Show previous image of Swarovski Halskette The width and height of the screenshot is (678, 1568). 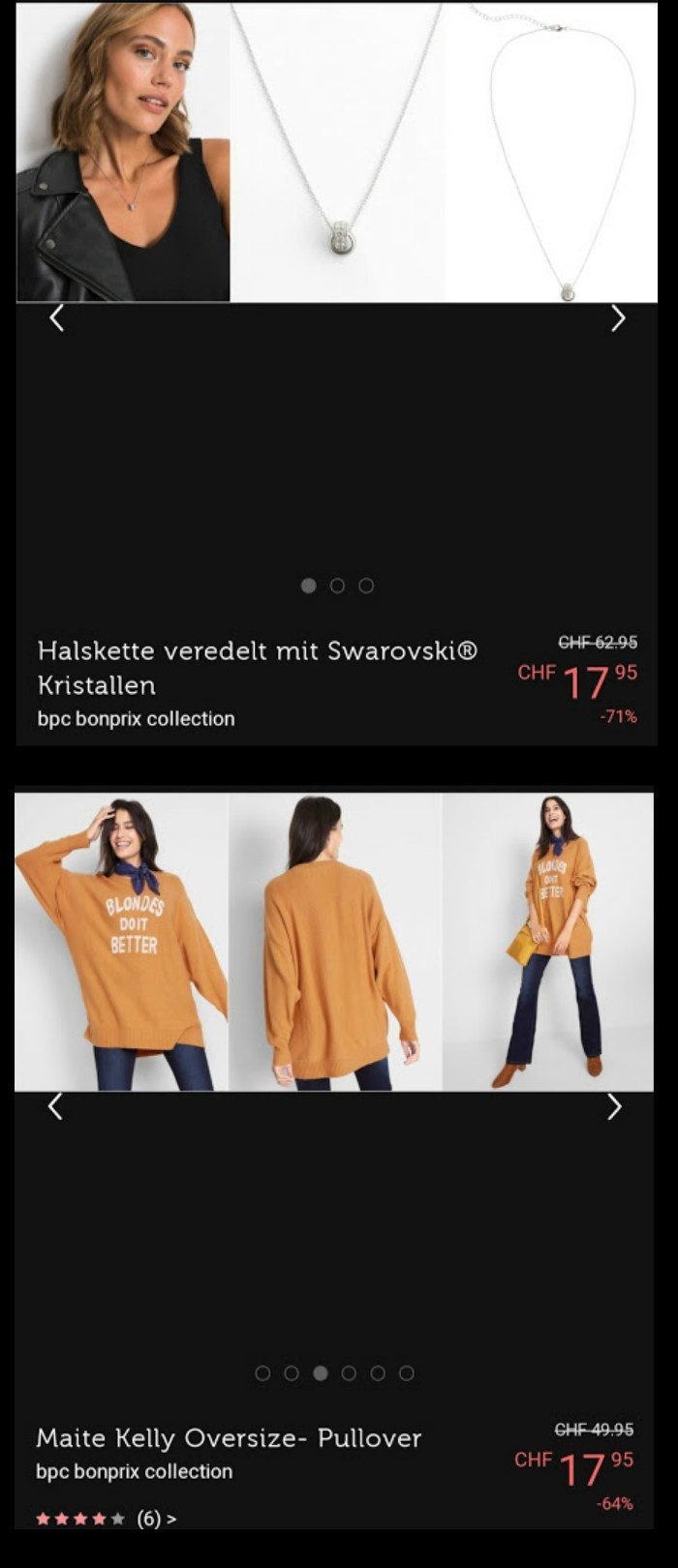coord(57,318)
